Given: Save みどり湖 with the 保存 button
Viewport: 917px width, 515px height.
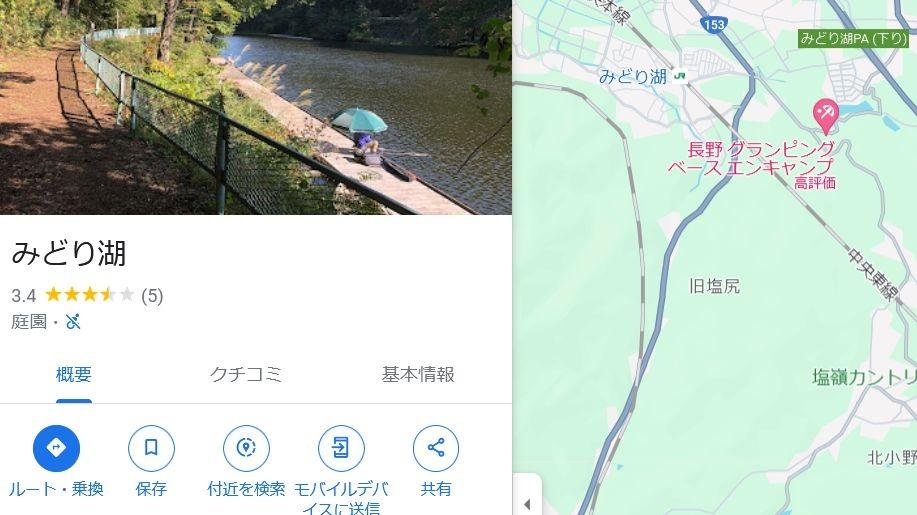Looking at the screenshot, I should [x=151, y=448].
